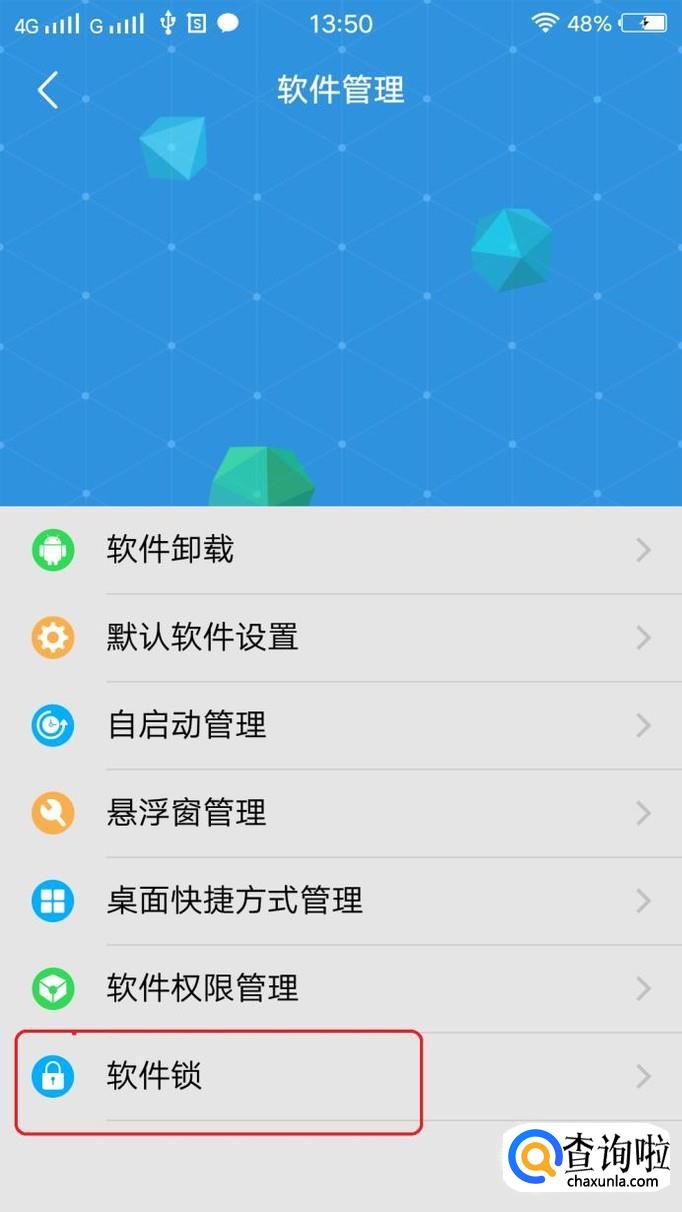The width and height of the screenshot is (682, 1212).
Task: Go back from 软件管理 screen
Action: tap(47, 90)
